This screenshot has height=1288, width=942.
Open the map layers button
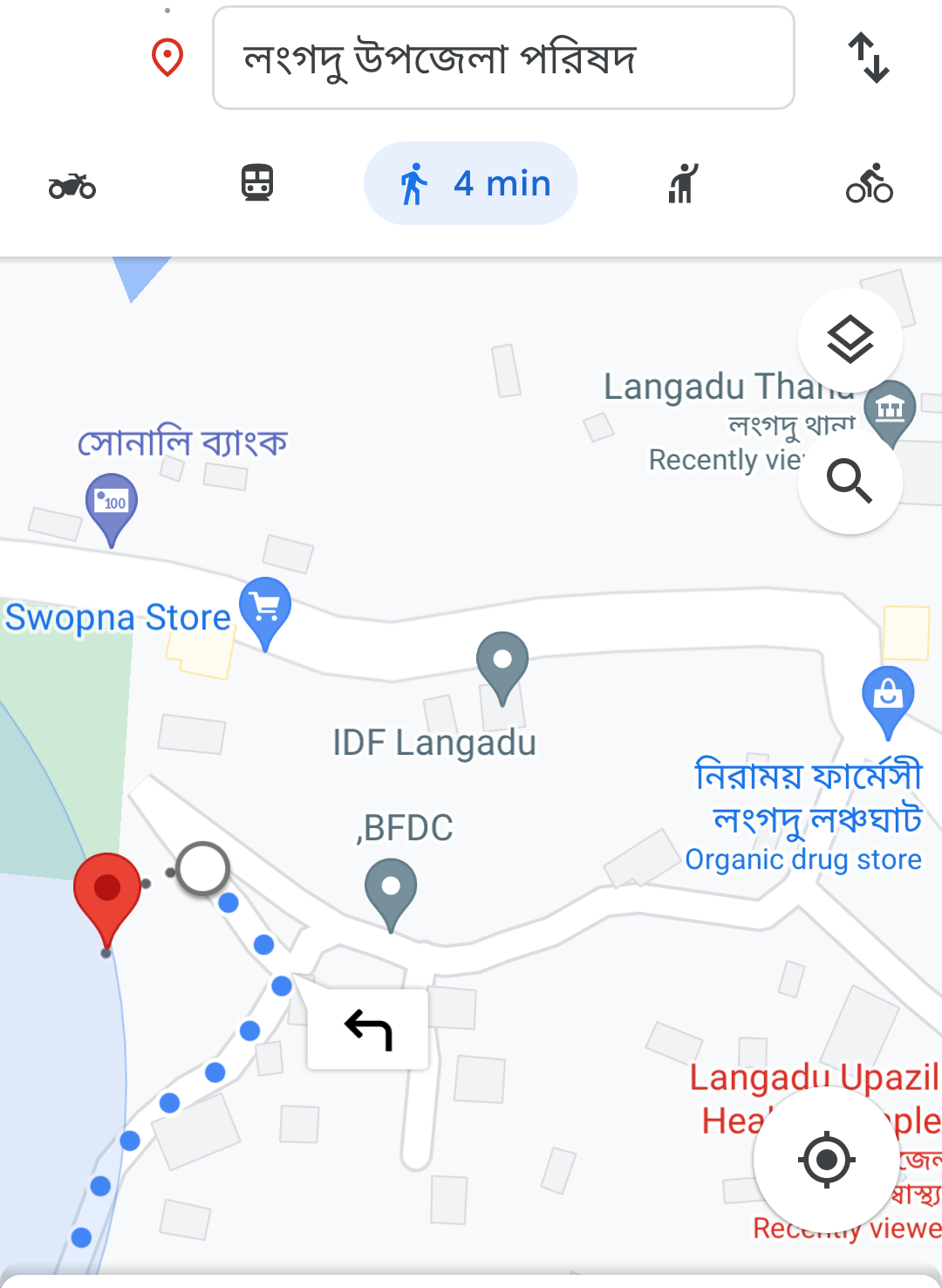pyautogui.click(x=850, y=339)
